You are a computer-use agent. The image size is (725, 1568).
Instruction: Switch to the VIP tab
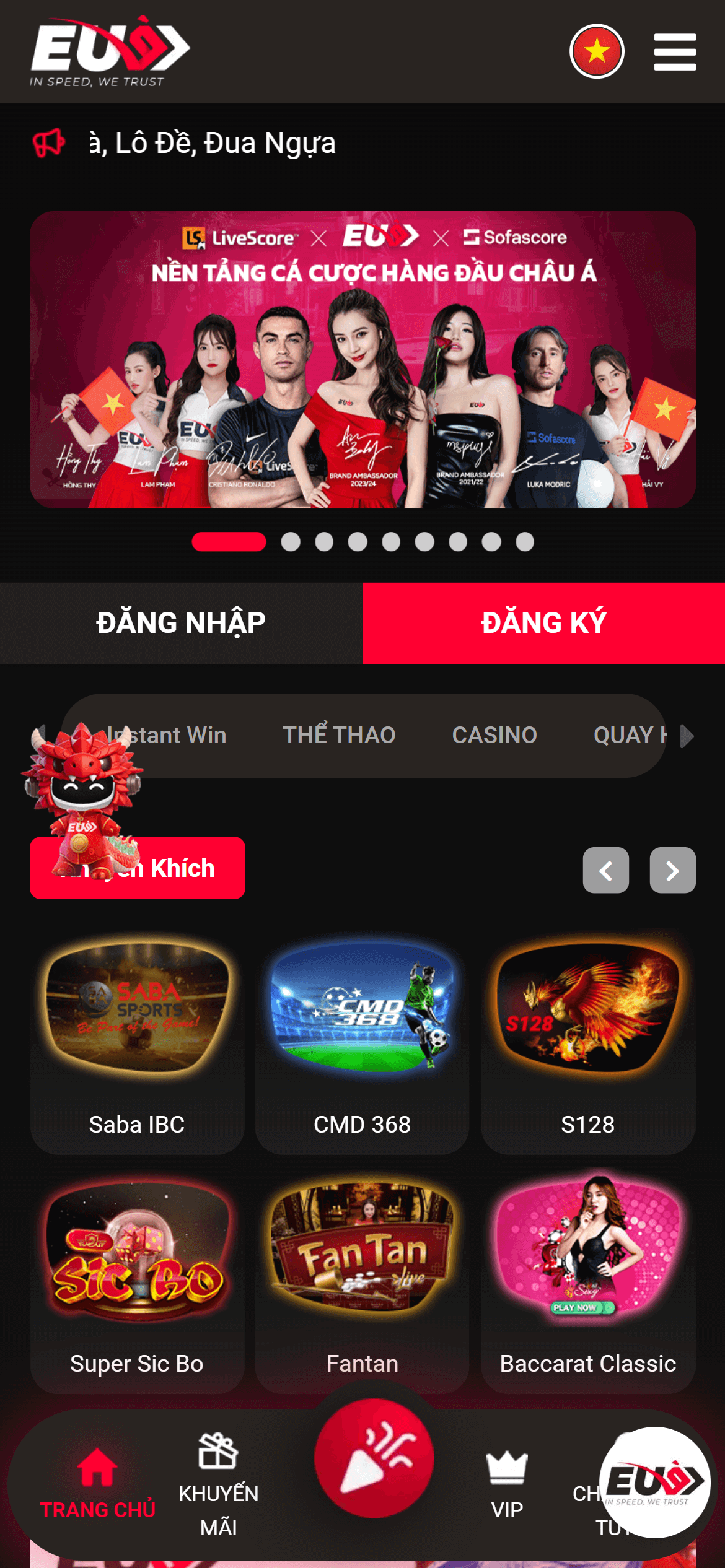(x=507, y=1485)
